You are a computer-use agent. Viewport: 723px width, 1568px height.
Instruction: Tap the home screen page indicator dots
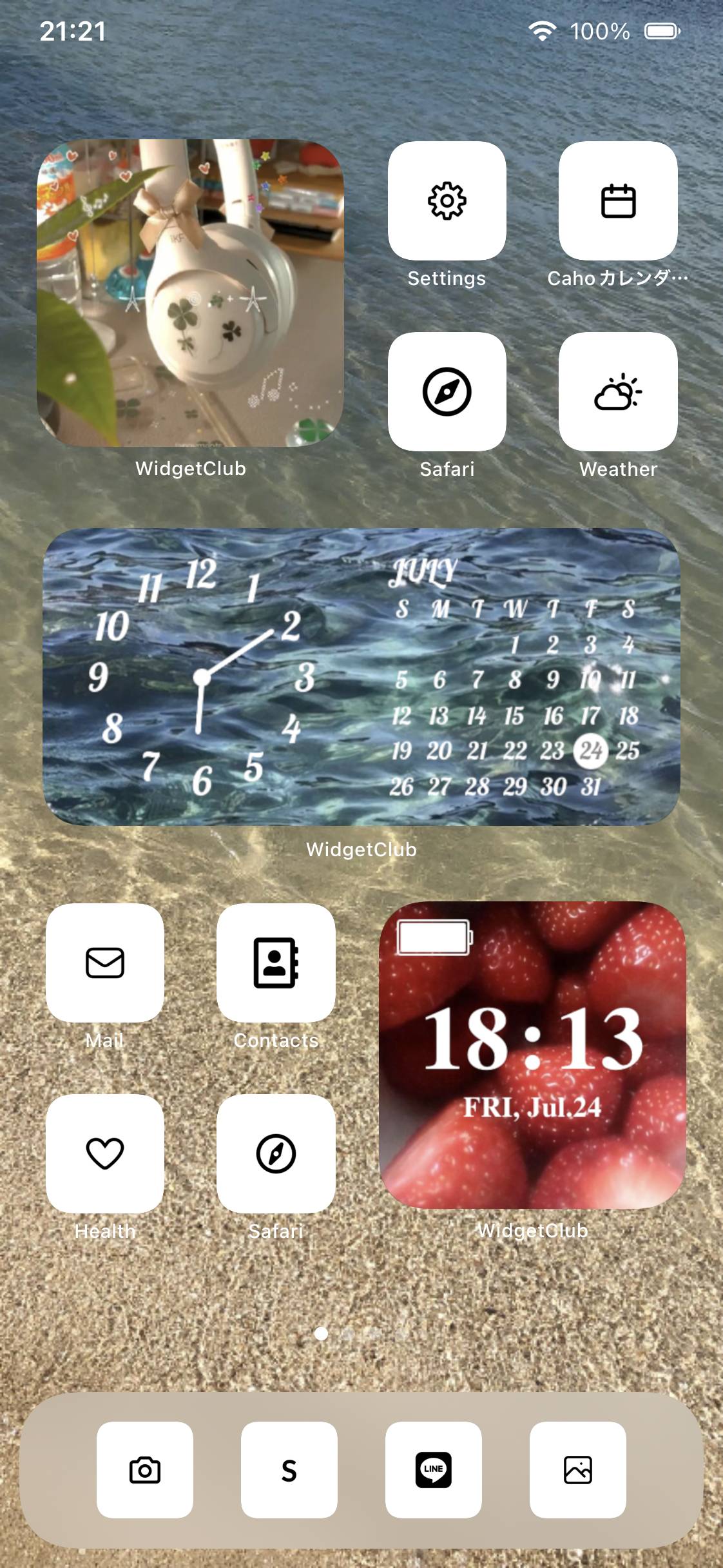point(361,1333)
